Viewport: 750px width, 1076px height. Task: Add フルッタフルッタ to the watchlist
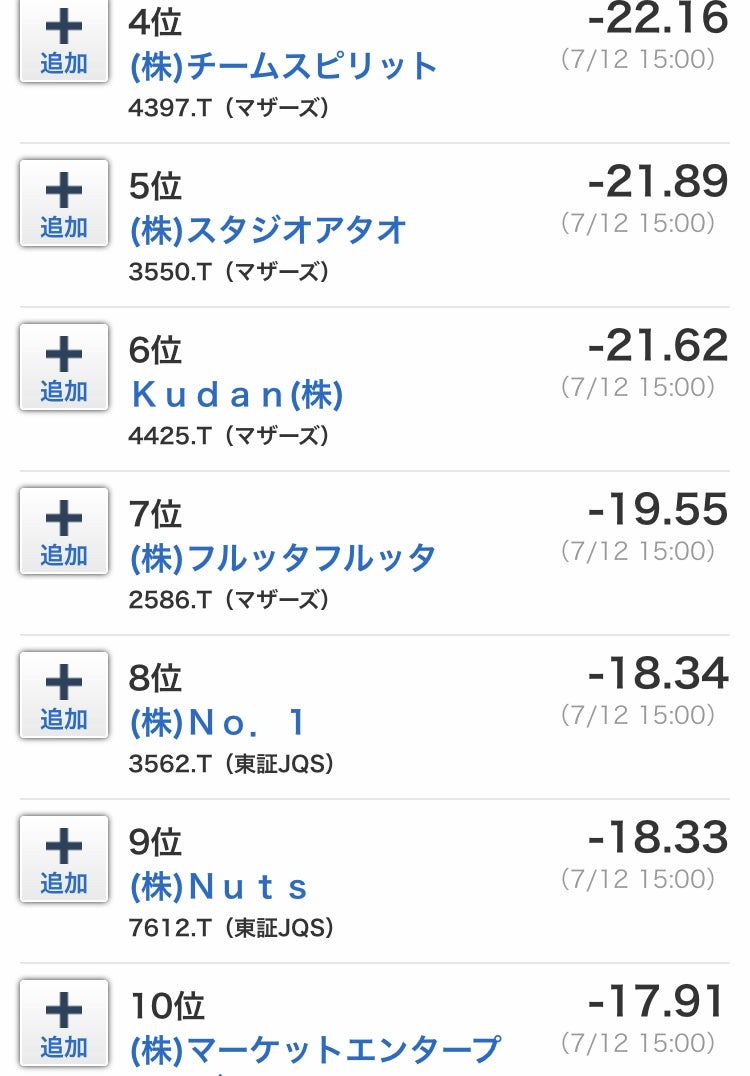click(64, 531)
